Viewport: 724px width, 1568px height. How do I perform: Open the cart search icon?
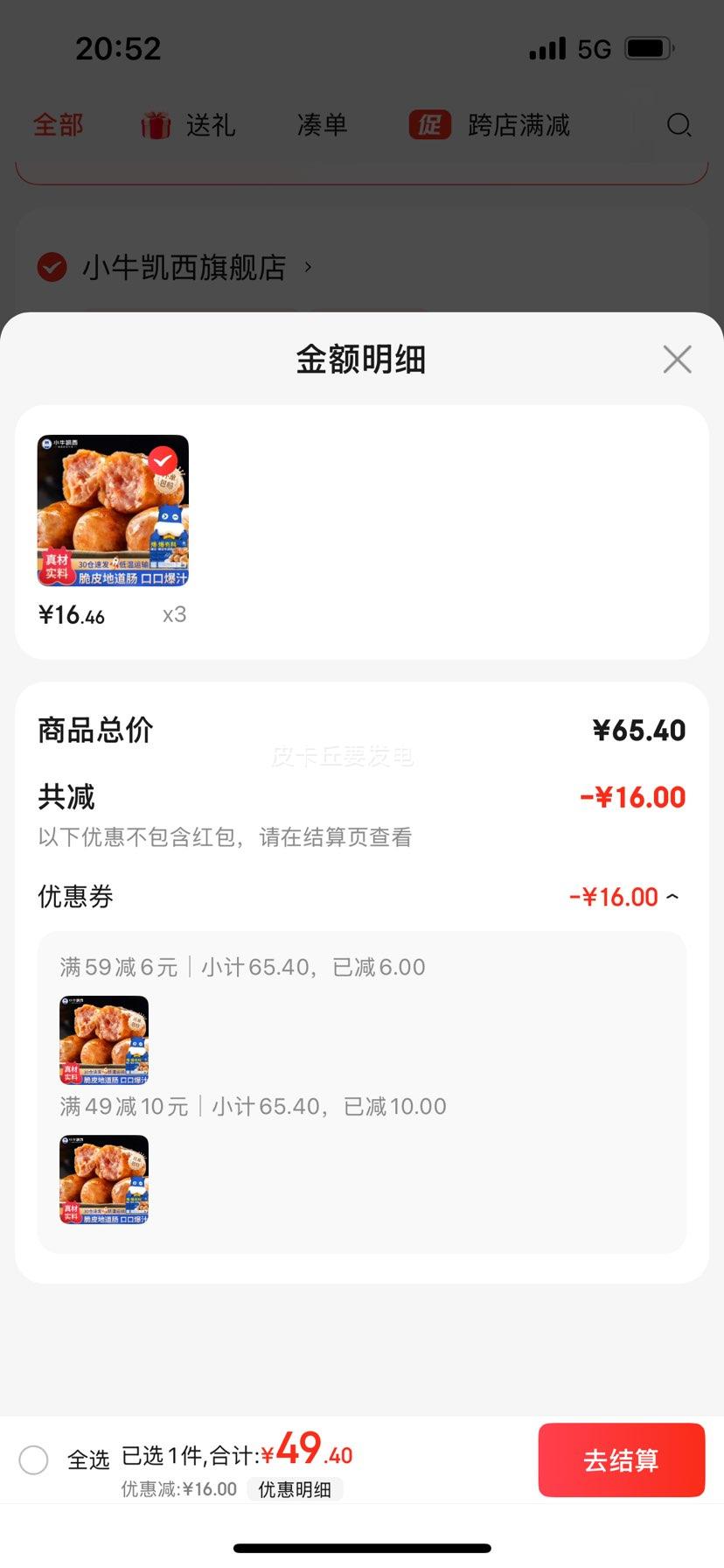click(679, 125)
